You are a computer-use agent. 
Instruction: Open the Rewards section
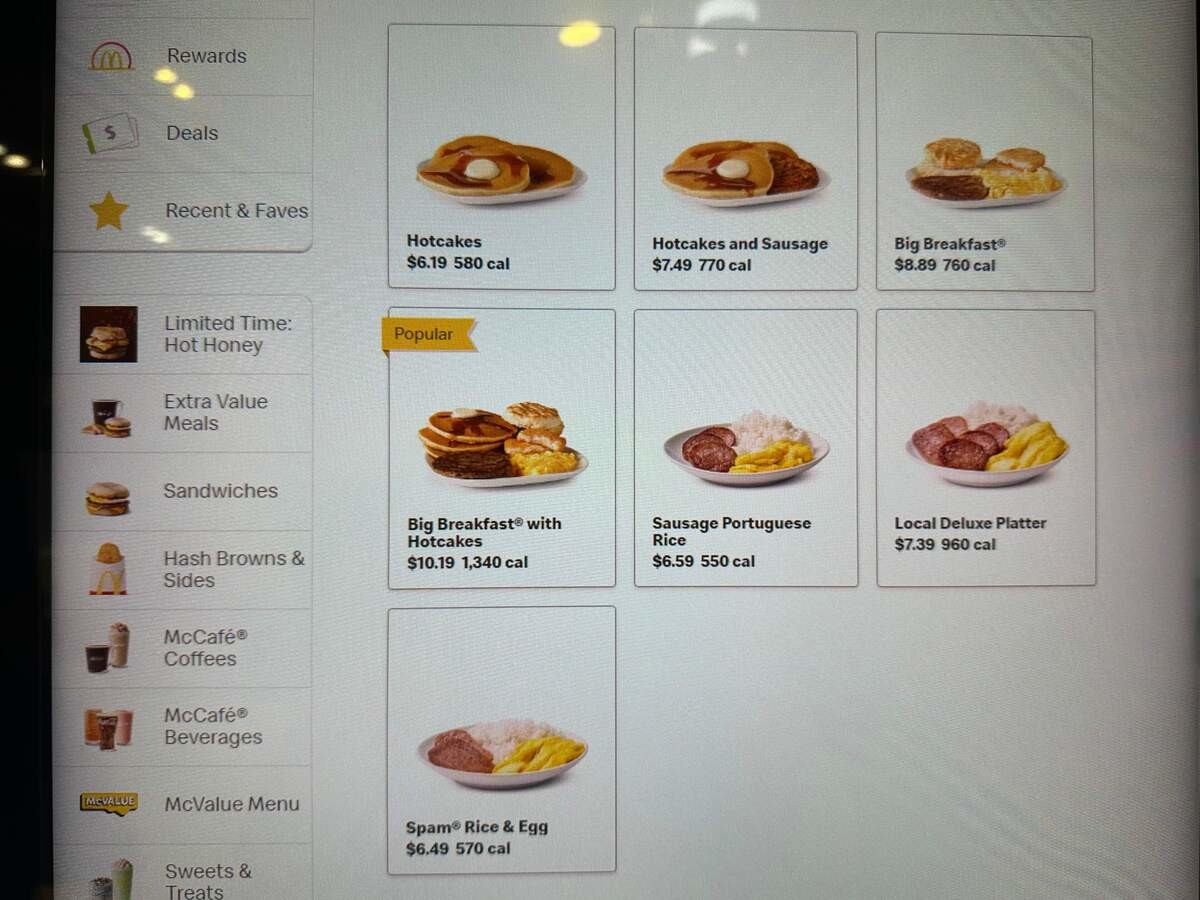[x=185, y=57]
